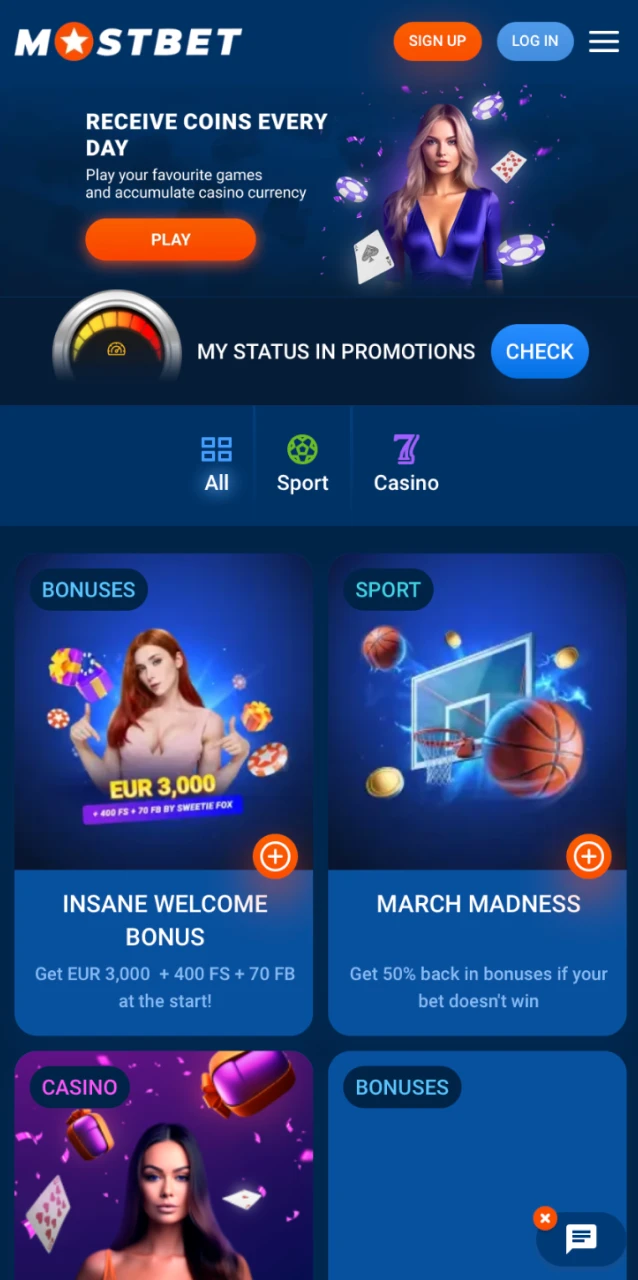Switch to the Casino tab

(x=406, y=464)
